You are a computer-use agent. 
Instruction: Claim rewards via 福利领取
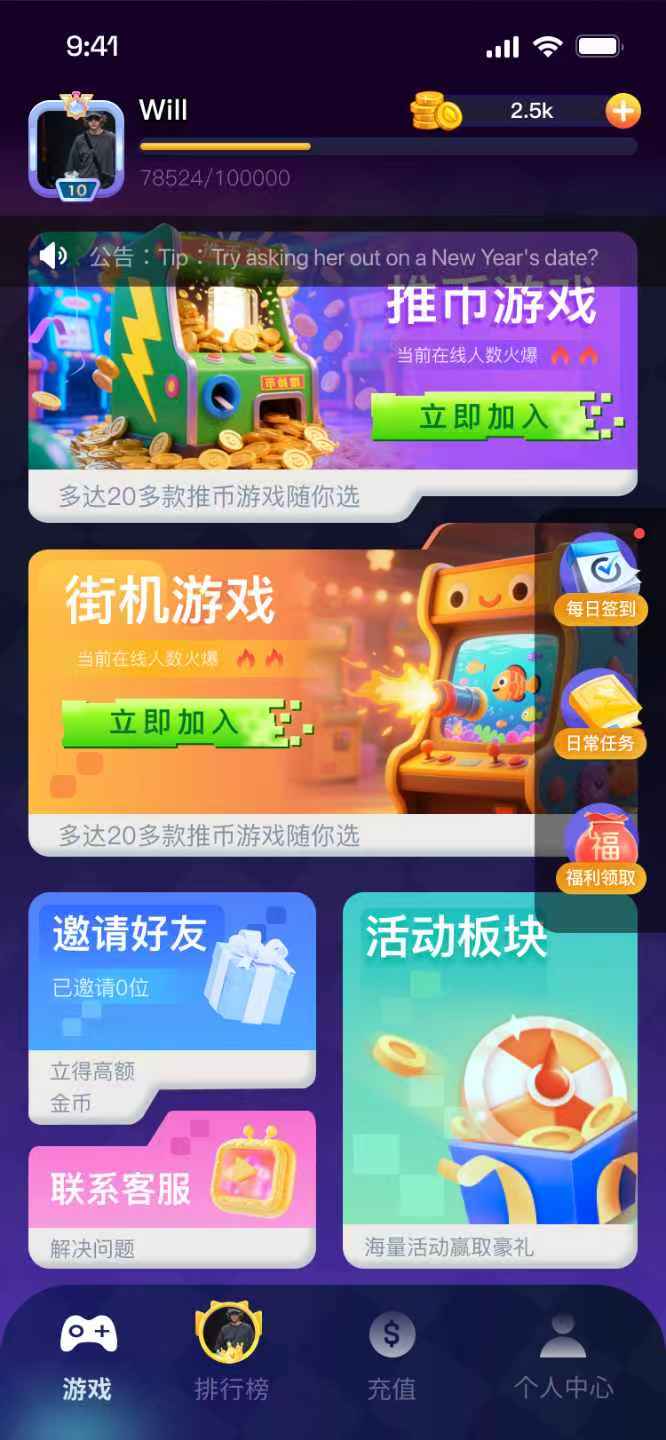(x=600, y=850)
